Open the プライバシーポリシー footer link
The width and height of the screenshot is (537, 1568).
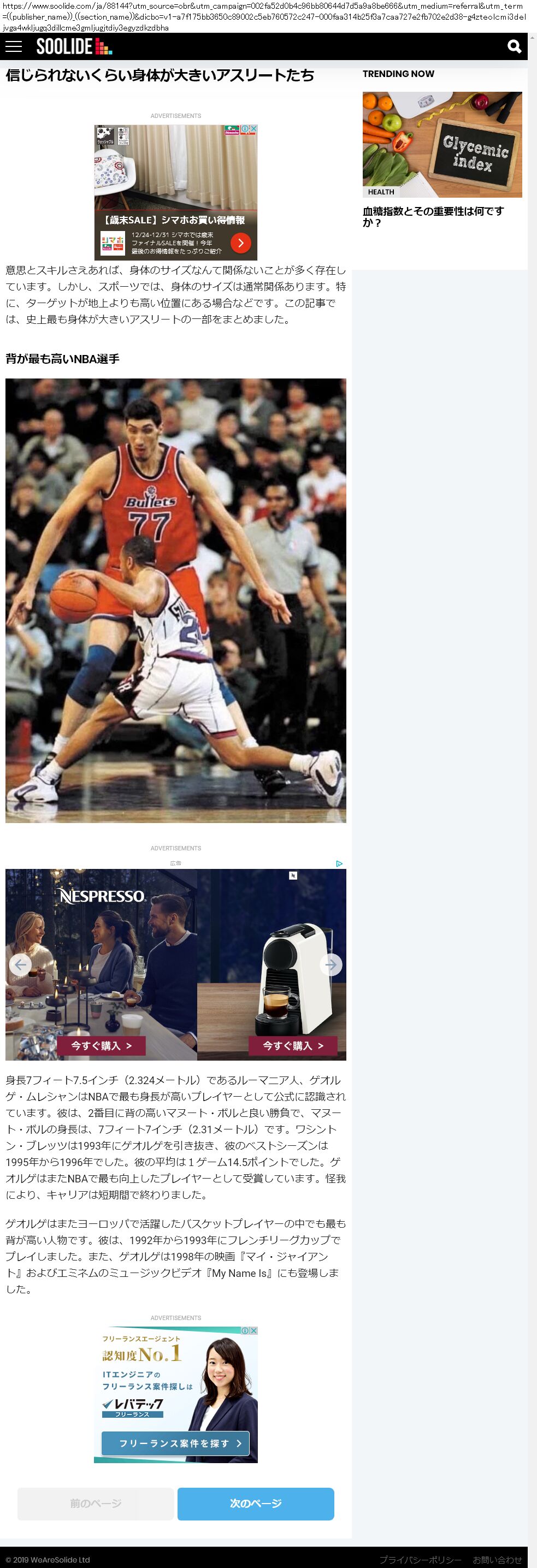[x=420, y=1559]
